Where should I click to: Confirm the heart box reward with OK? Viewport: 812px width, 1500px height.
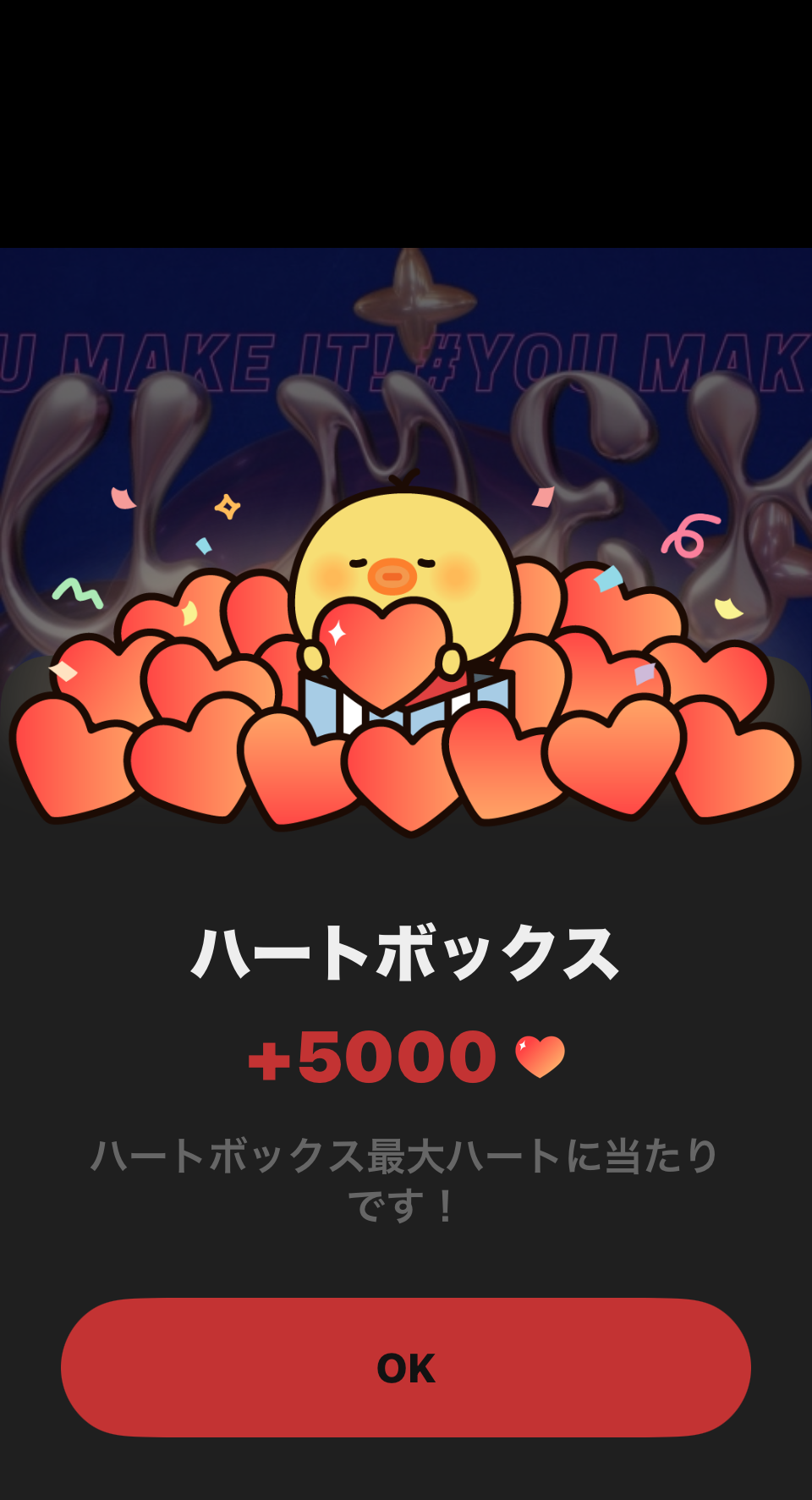pos(406,1367)
